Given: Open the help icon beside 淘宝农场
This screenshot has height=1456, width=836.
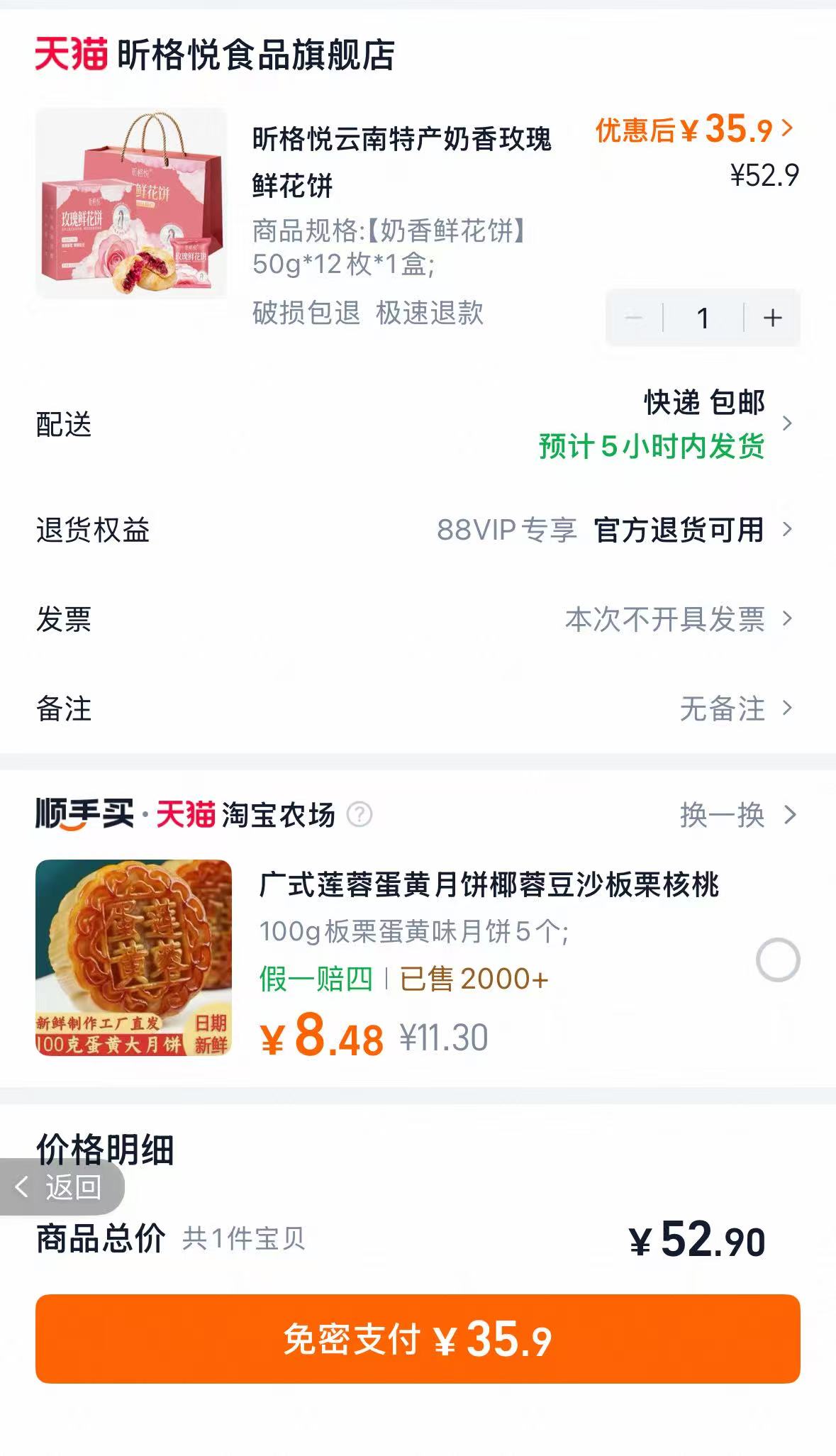Looking at the screenshot, I should coord(360,815).
